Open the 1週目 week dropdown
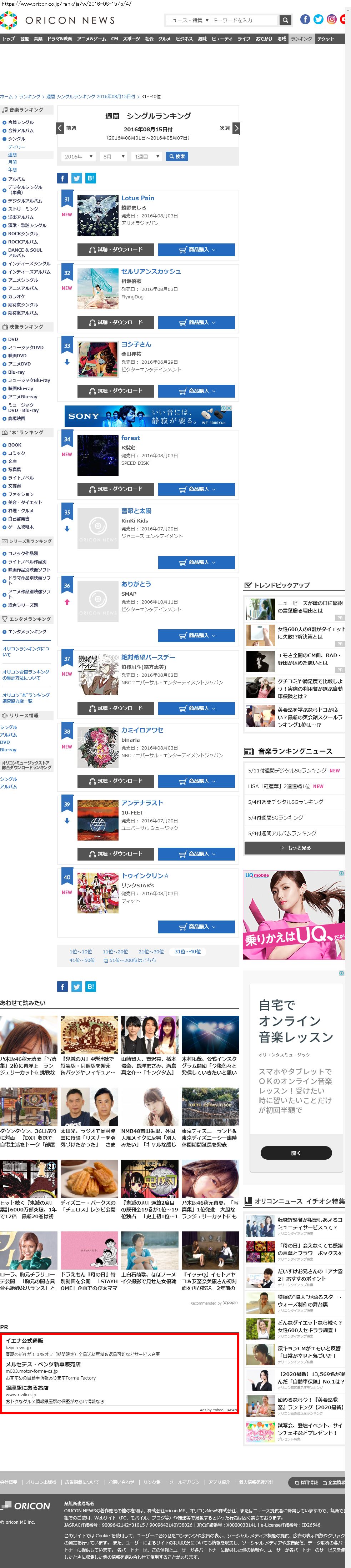Screen dimensions: 351x1568 [146, 156]
